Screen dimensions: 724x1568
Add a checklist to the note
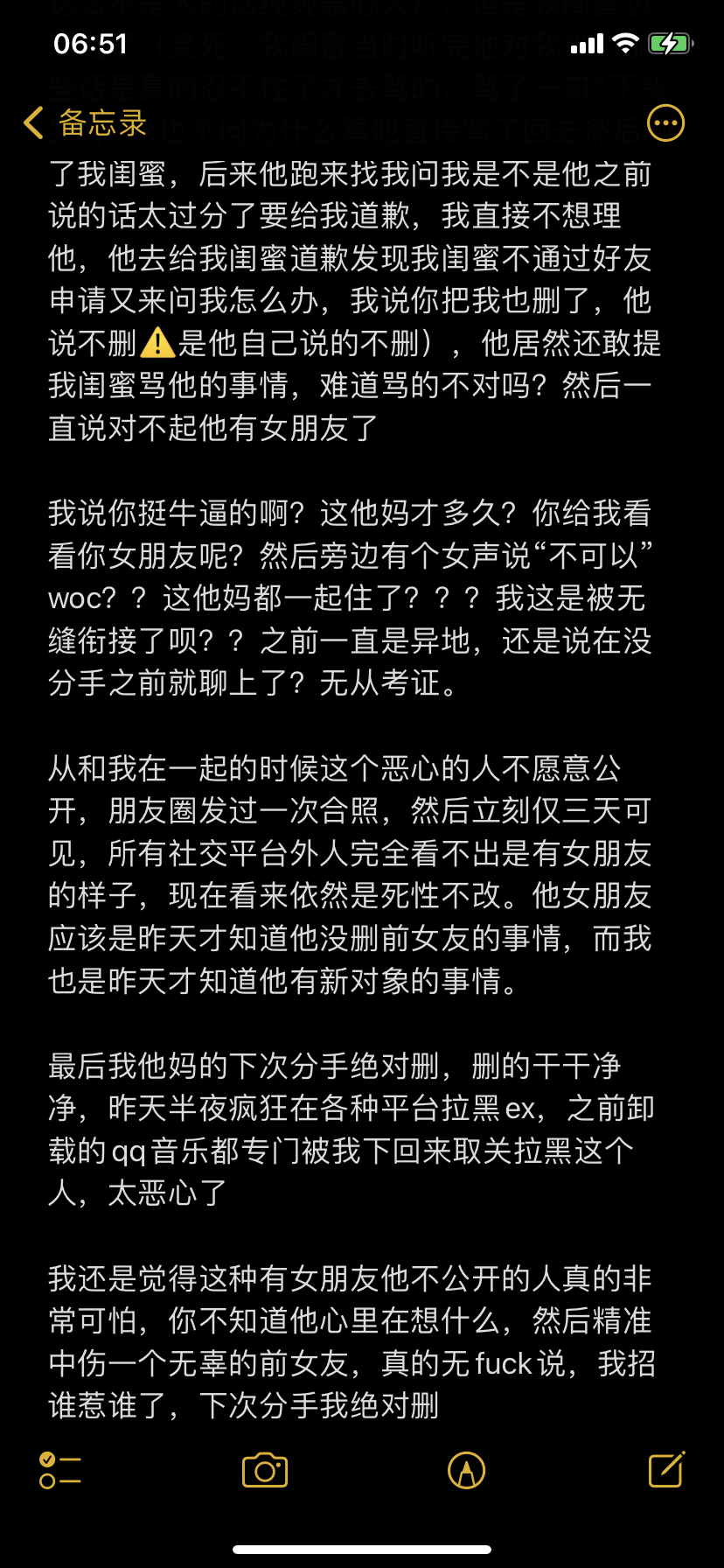pyautogui.click(x=60, y=1470)
